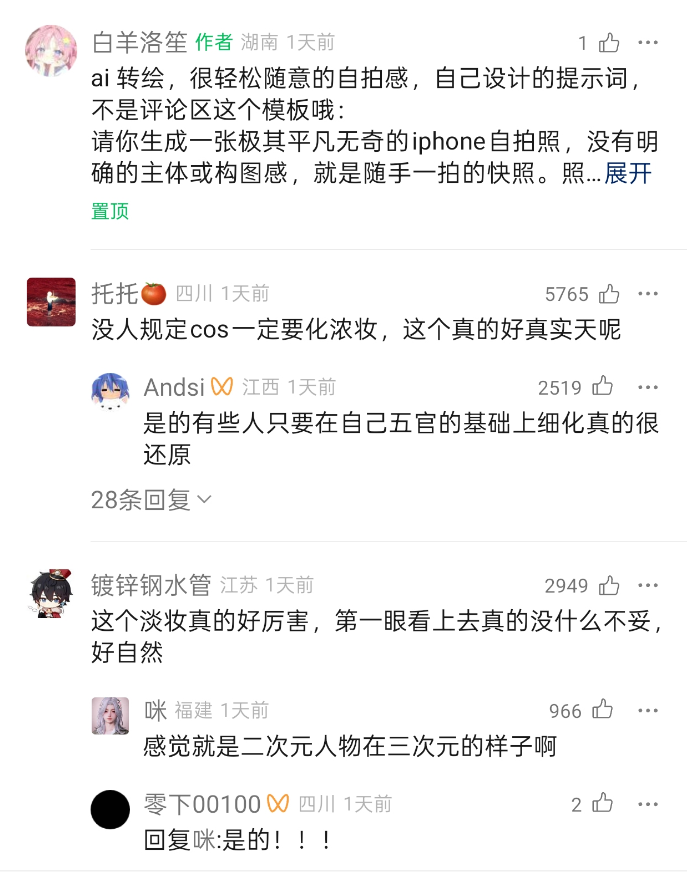The image size is (696, 872).
Task: Open 咪's profile avatar
Action: pos(110,715)
